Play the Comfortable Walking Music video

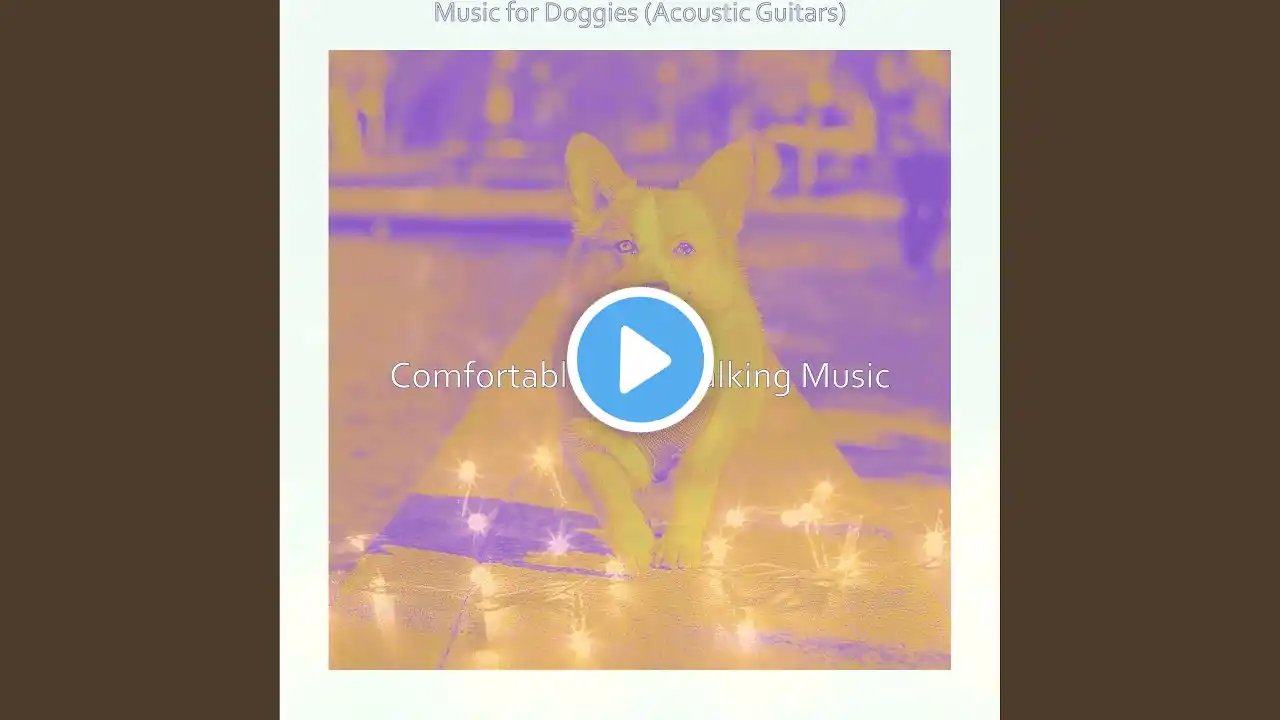point(640,360)
